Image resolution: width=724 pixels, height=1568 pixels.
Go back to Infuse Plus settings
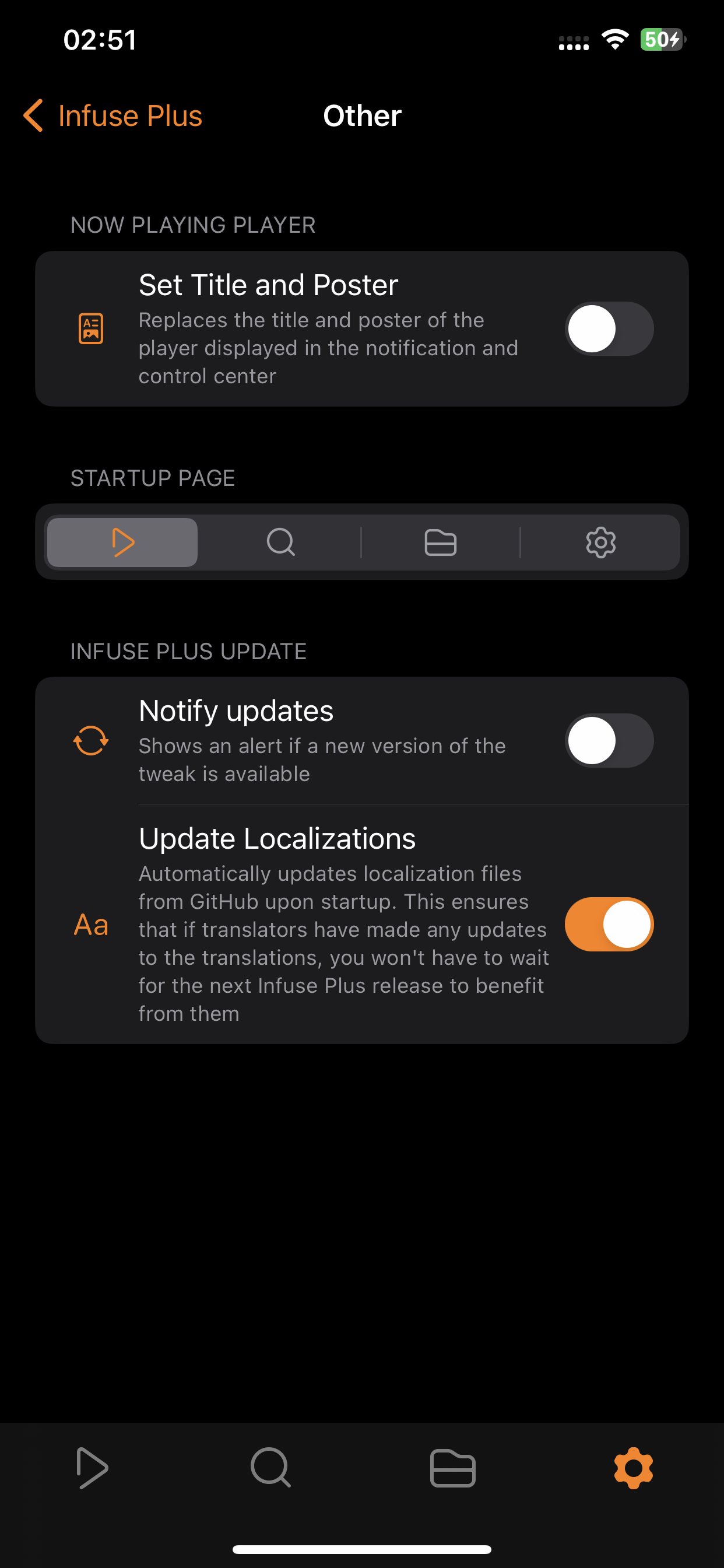tap(113, 116)
